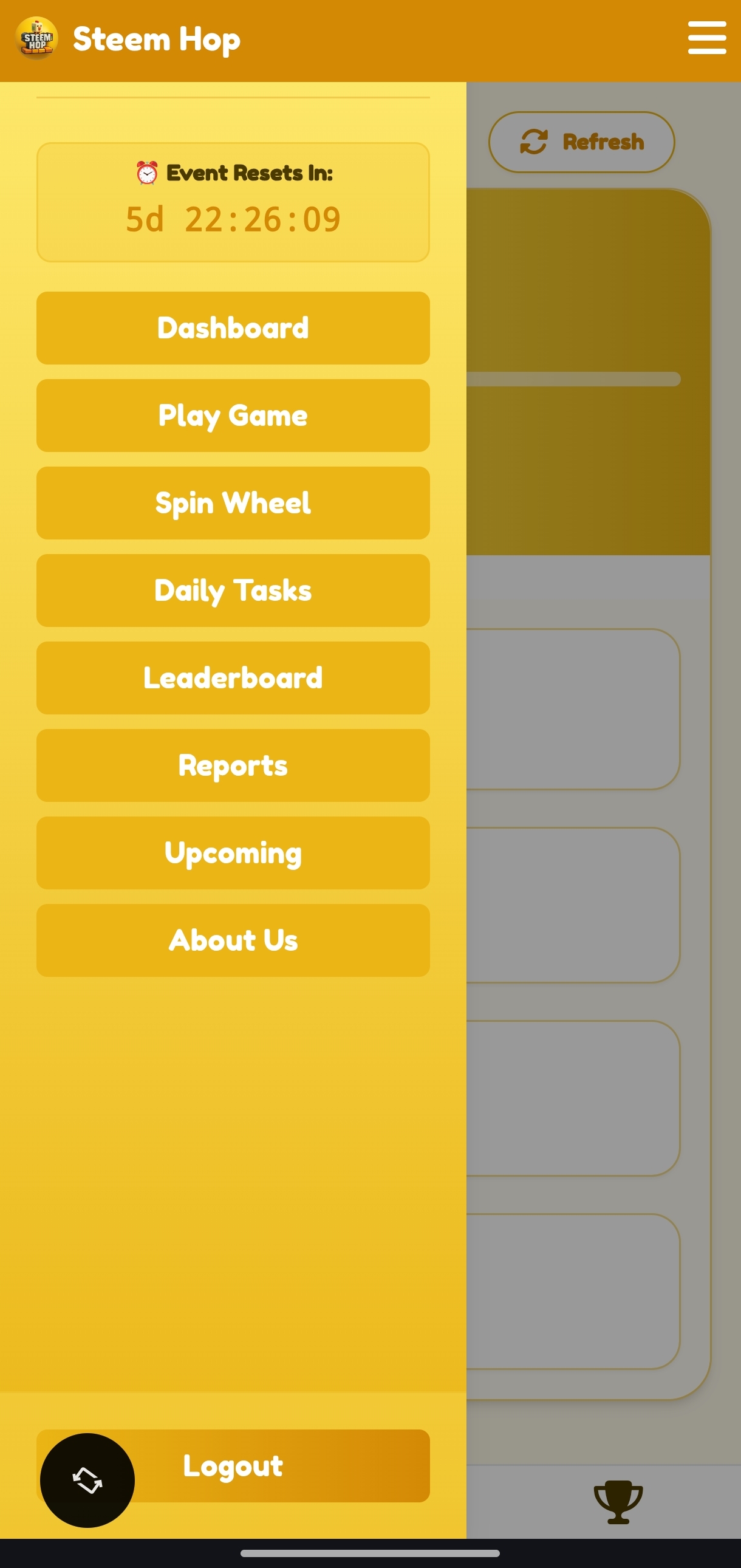Close the drawer via hamburger menu icon
Screen dimensions: 741x1568
point(706,38)
